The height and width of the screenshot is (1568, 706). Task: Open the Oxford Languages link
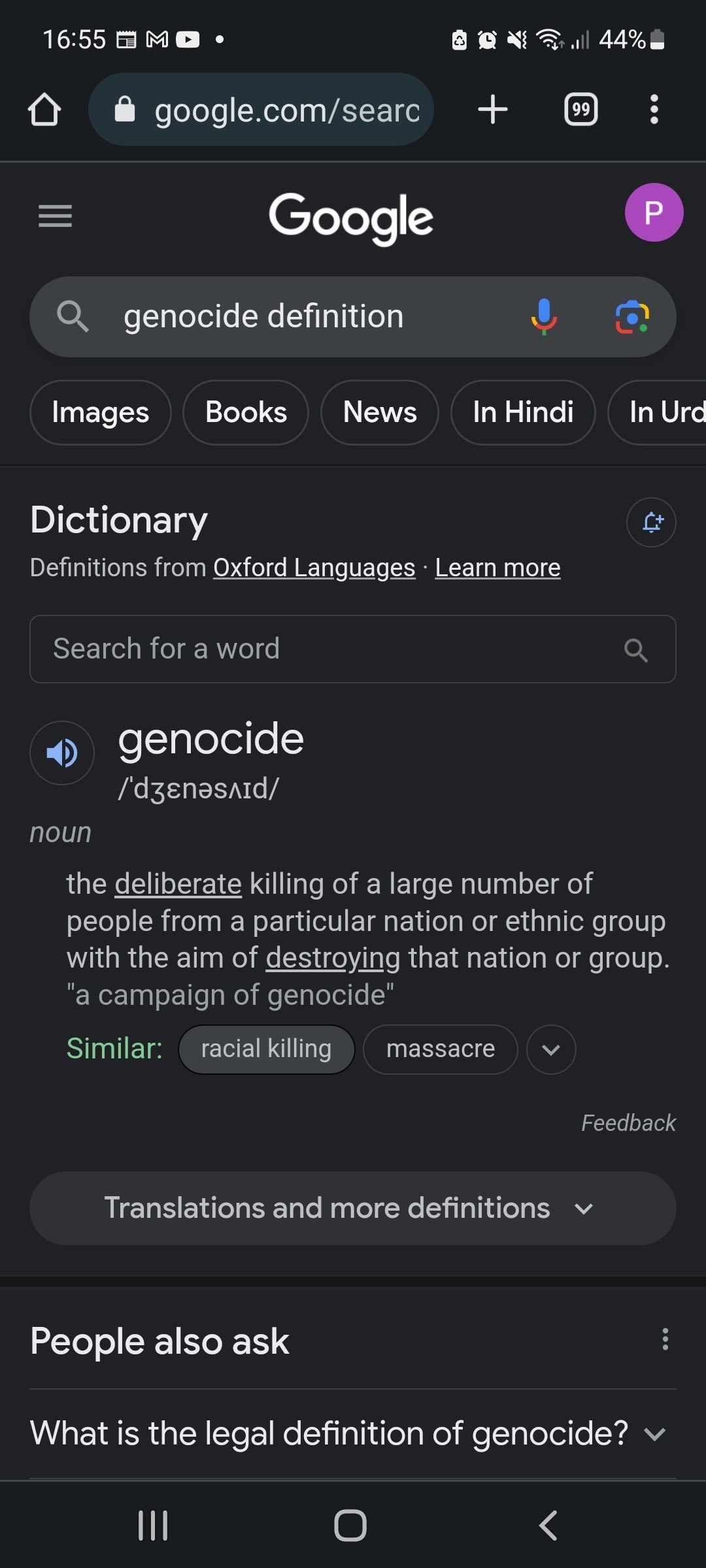tap(314, 568)
